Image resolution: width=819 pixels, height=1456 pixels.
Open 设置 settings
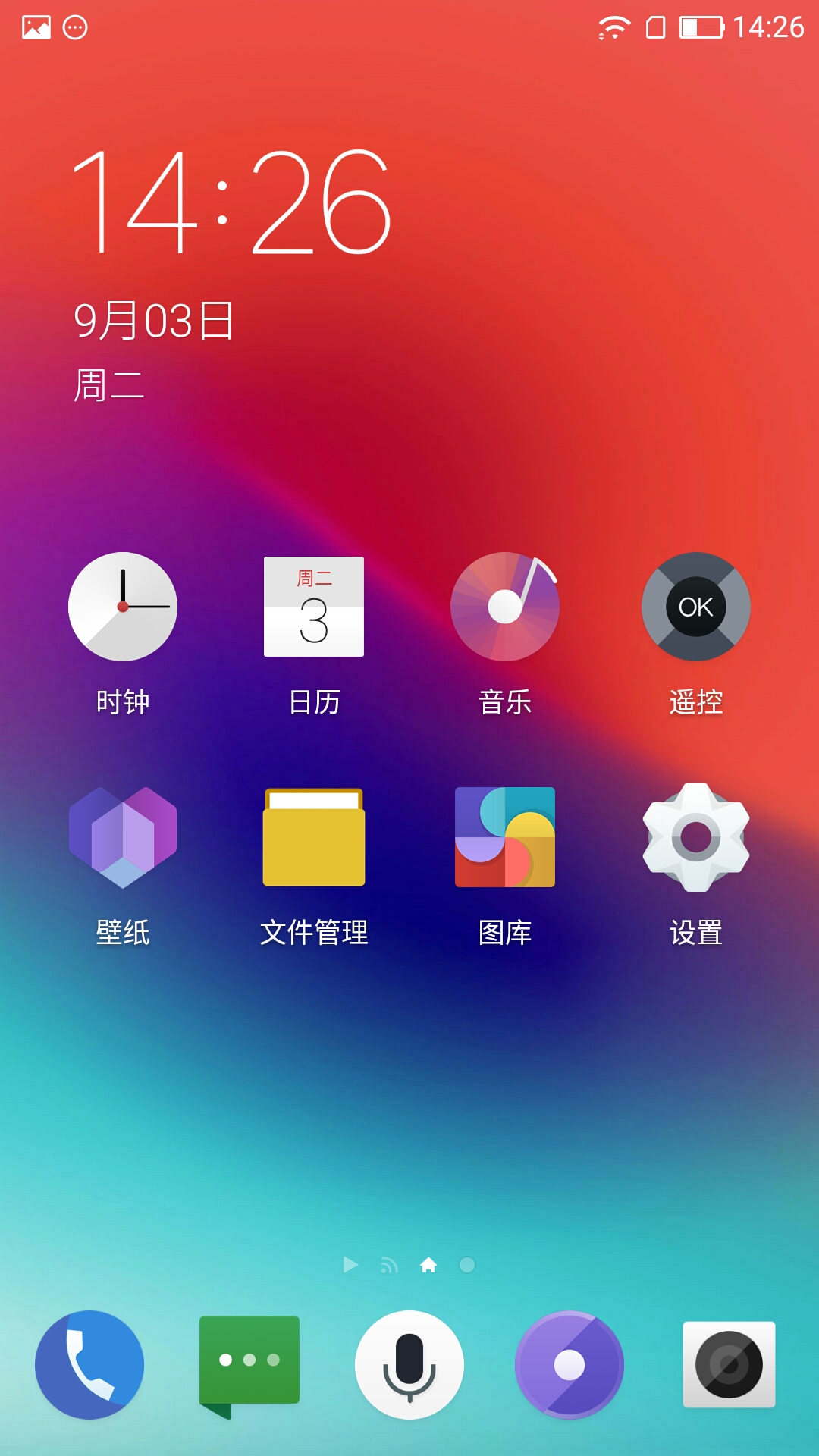[x=696, y=837]
